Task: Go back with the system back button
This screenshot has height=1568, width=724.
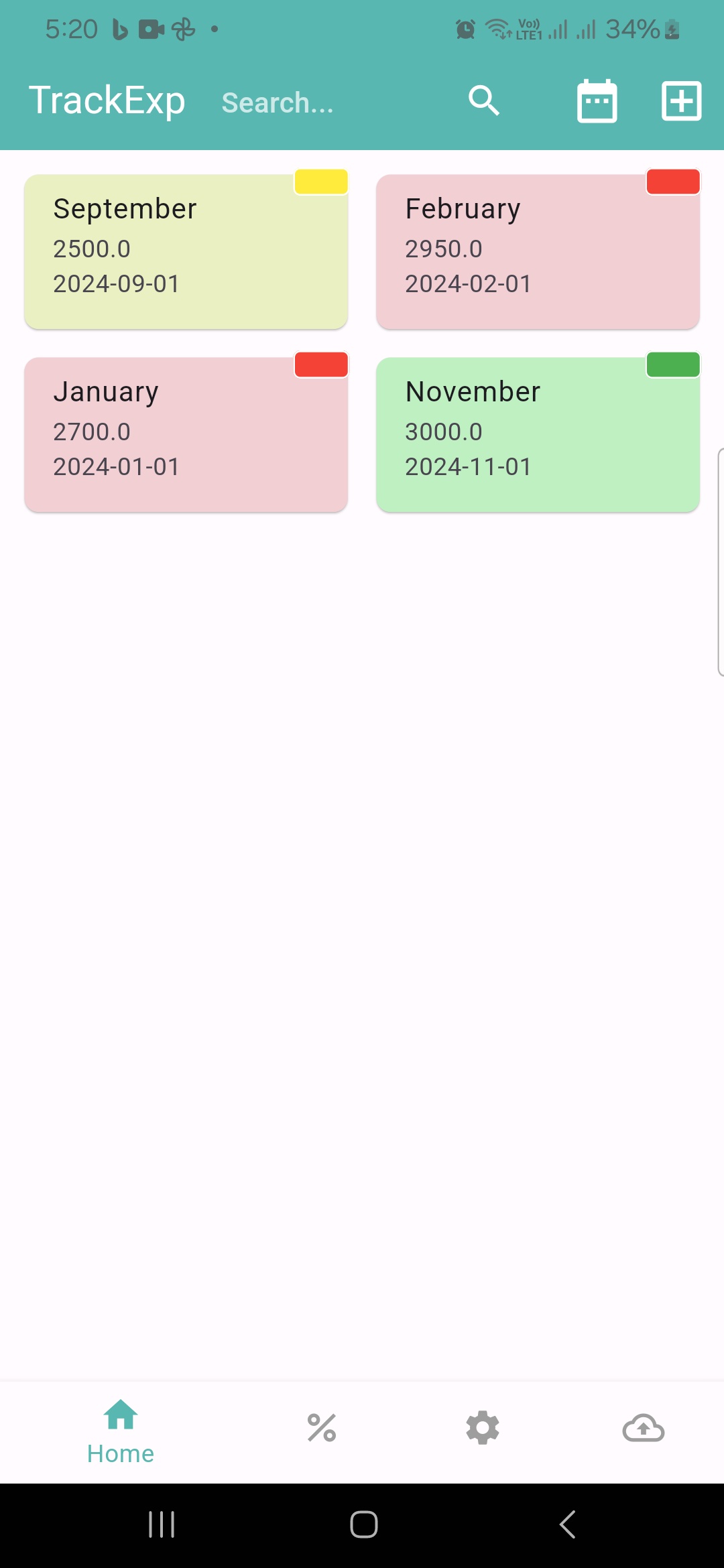Action: [567, 1524]
